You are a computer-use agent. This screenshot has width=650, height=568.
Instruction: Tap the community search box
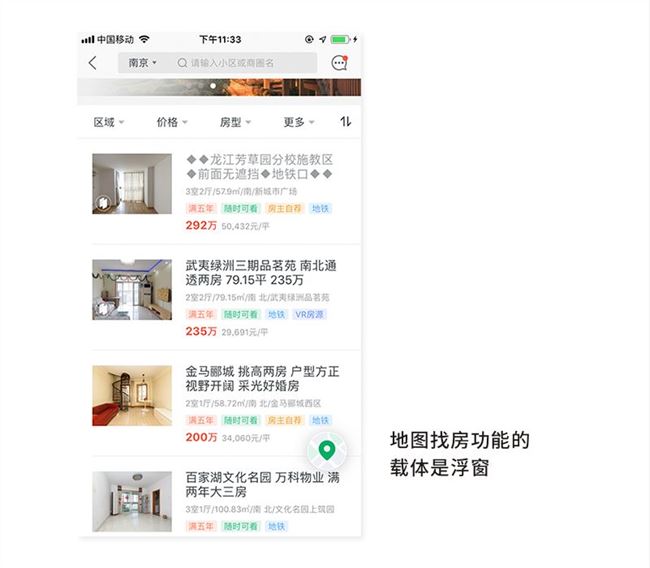click(245, 63)
